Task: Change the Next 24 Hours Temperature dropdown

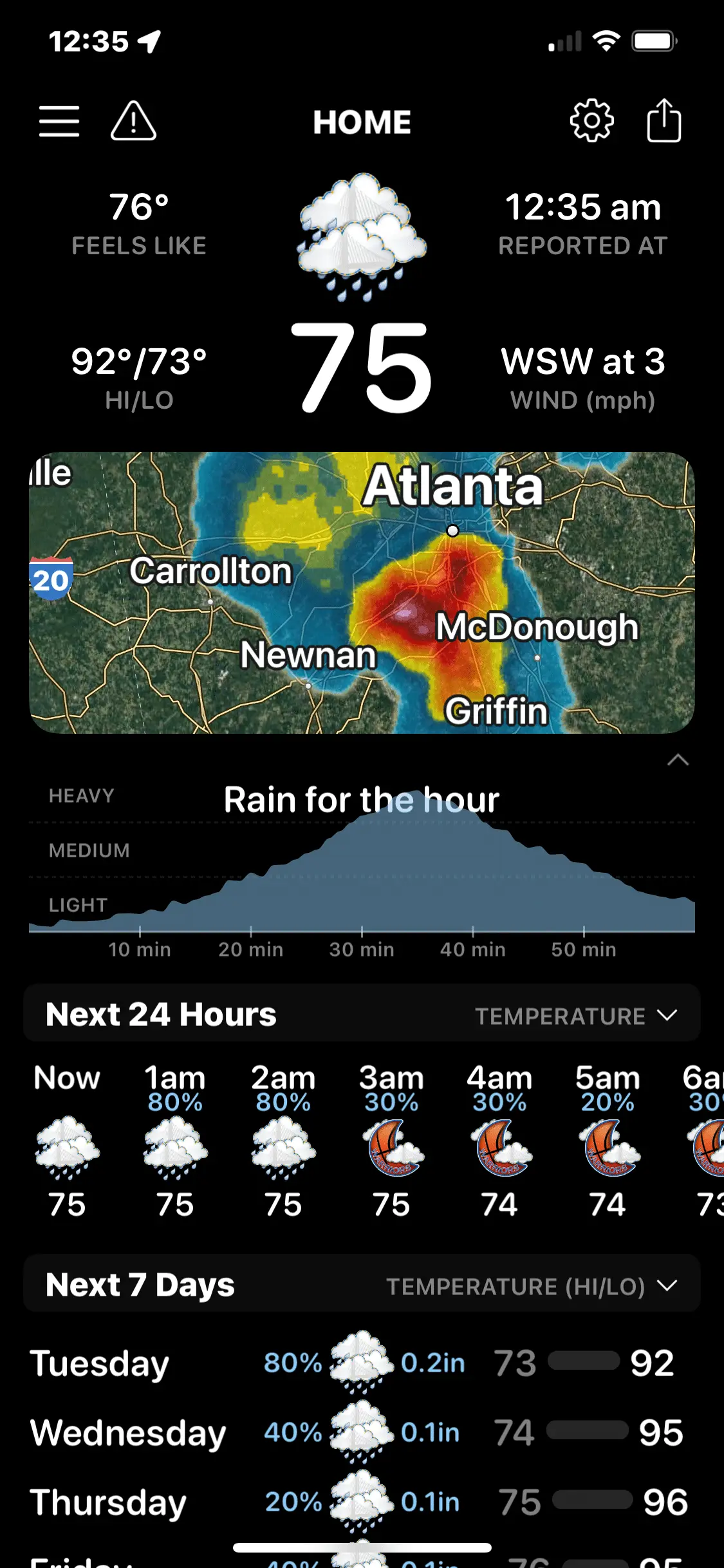Action: 576,1016
